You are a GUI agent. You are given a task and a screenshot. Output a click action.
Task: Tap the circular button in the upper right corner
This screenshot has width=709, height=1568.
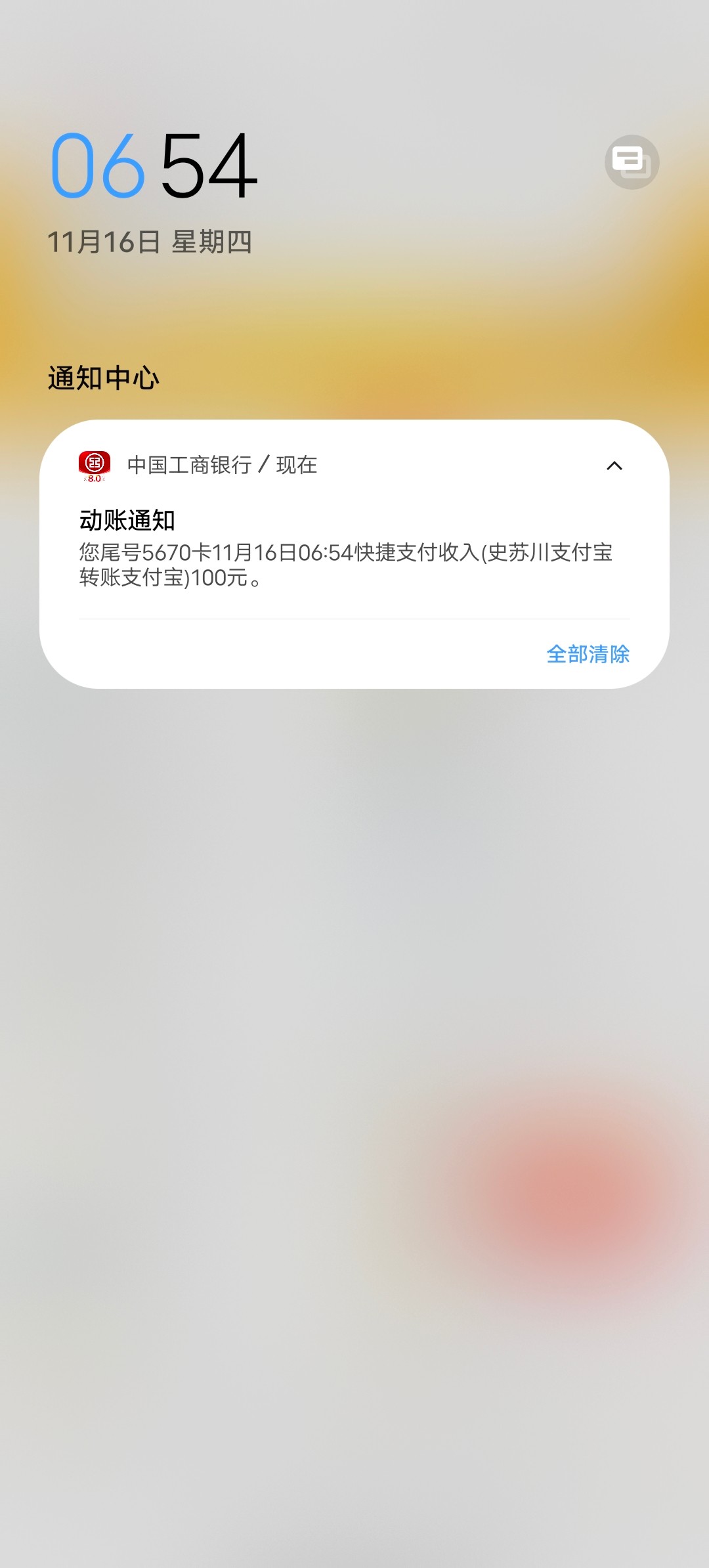(x=632, y=162)
